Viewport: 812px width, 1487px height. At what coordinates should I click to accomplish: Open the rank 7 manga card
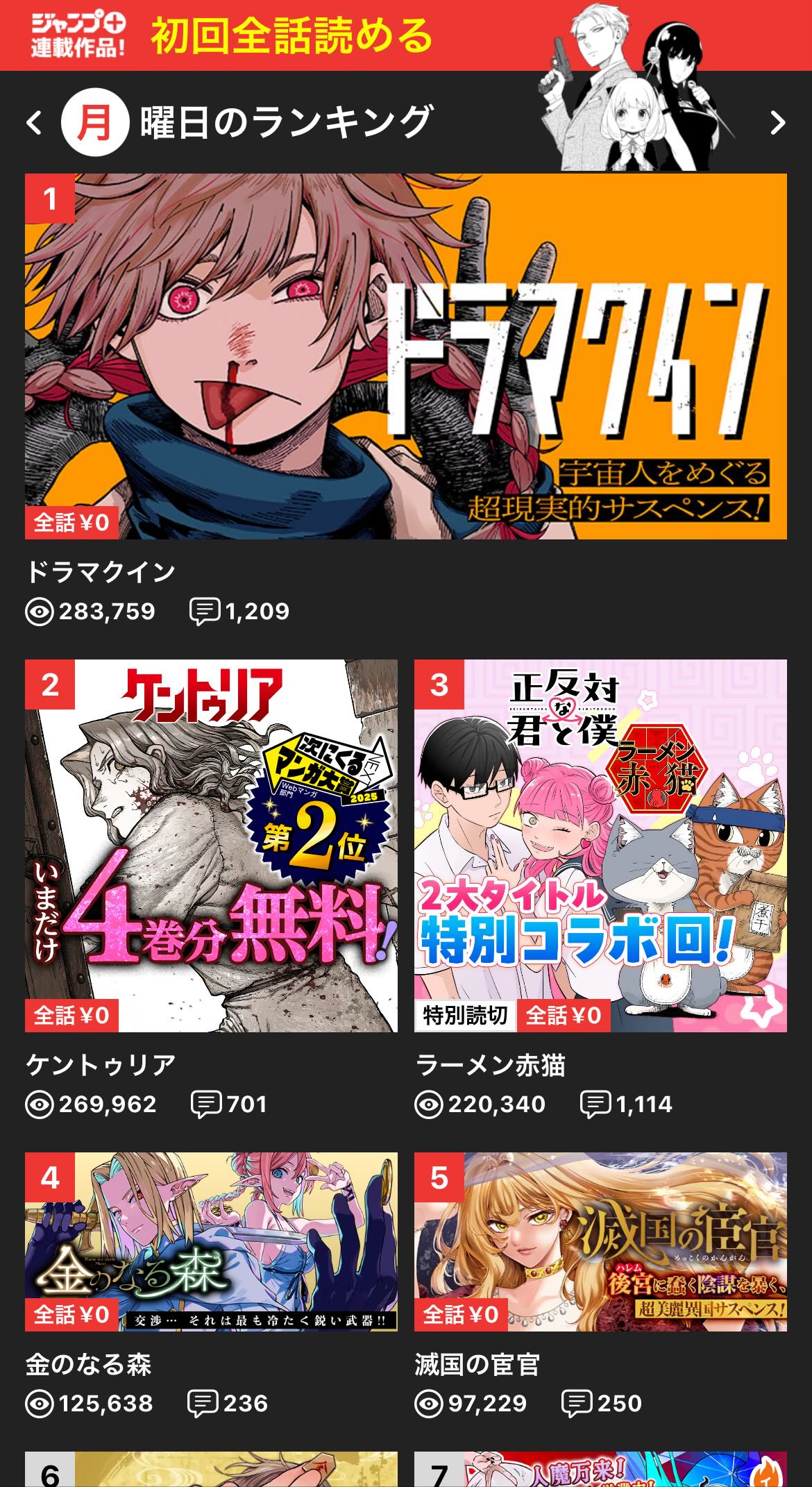point(600,1469)
